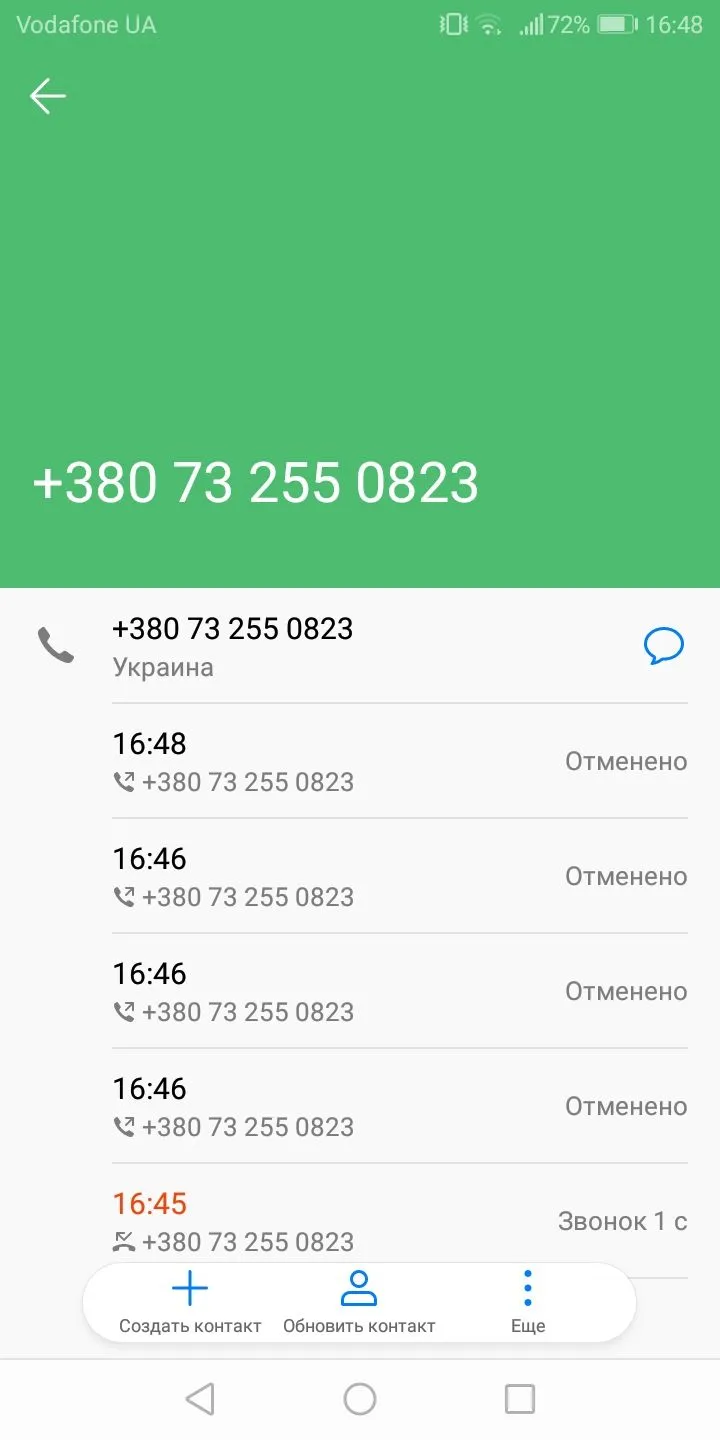This screenshot has height=1440, width=720.
Task: Go to the system home screen
Action: 360,1399
